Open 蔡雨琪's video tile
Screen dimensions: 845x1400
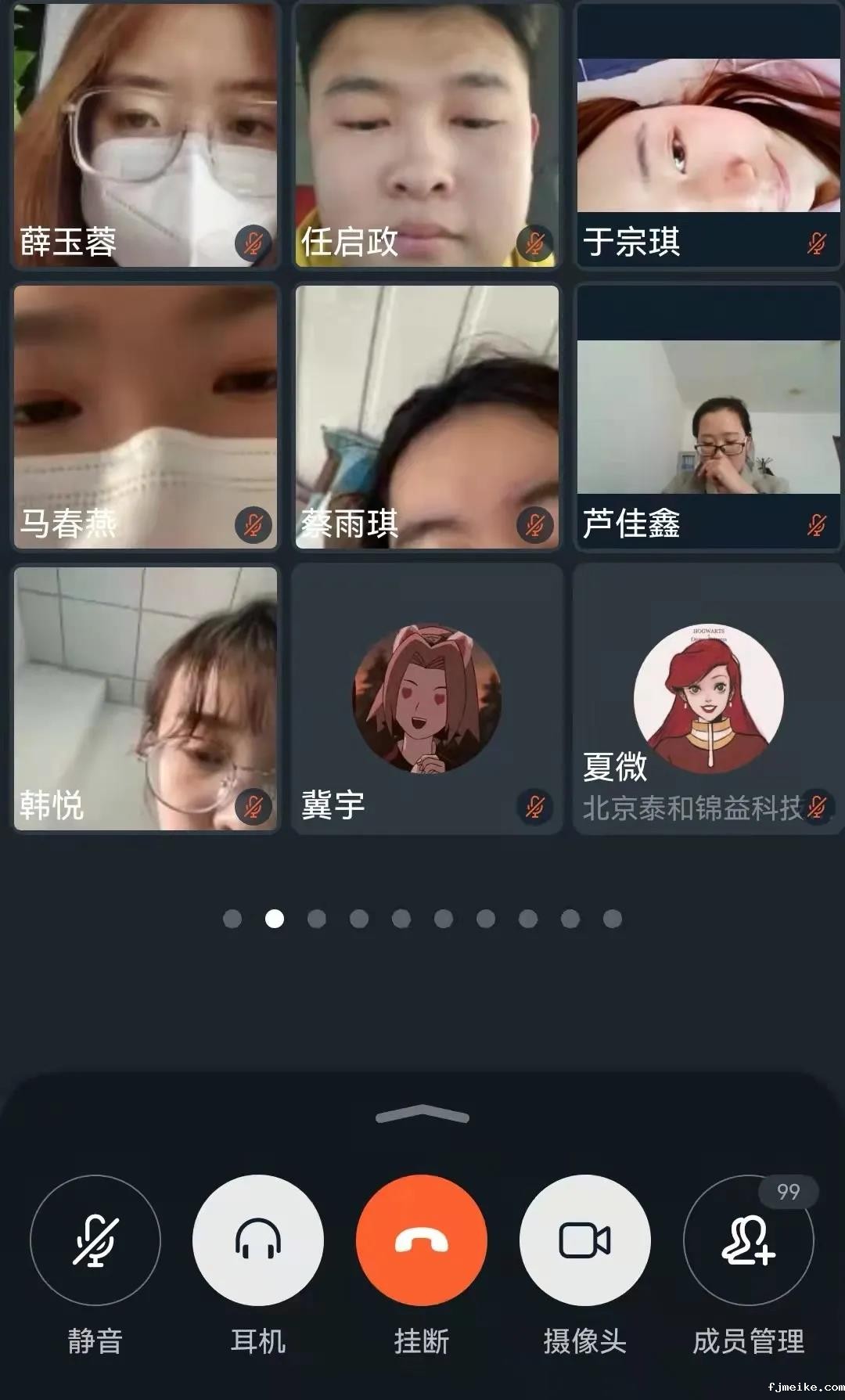pos(427,416)
